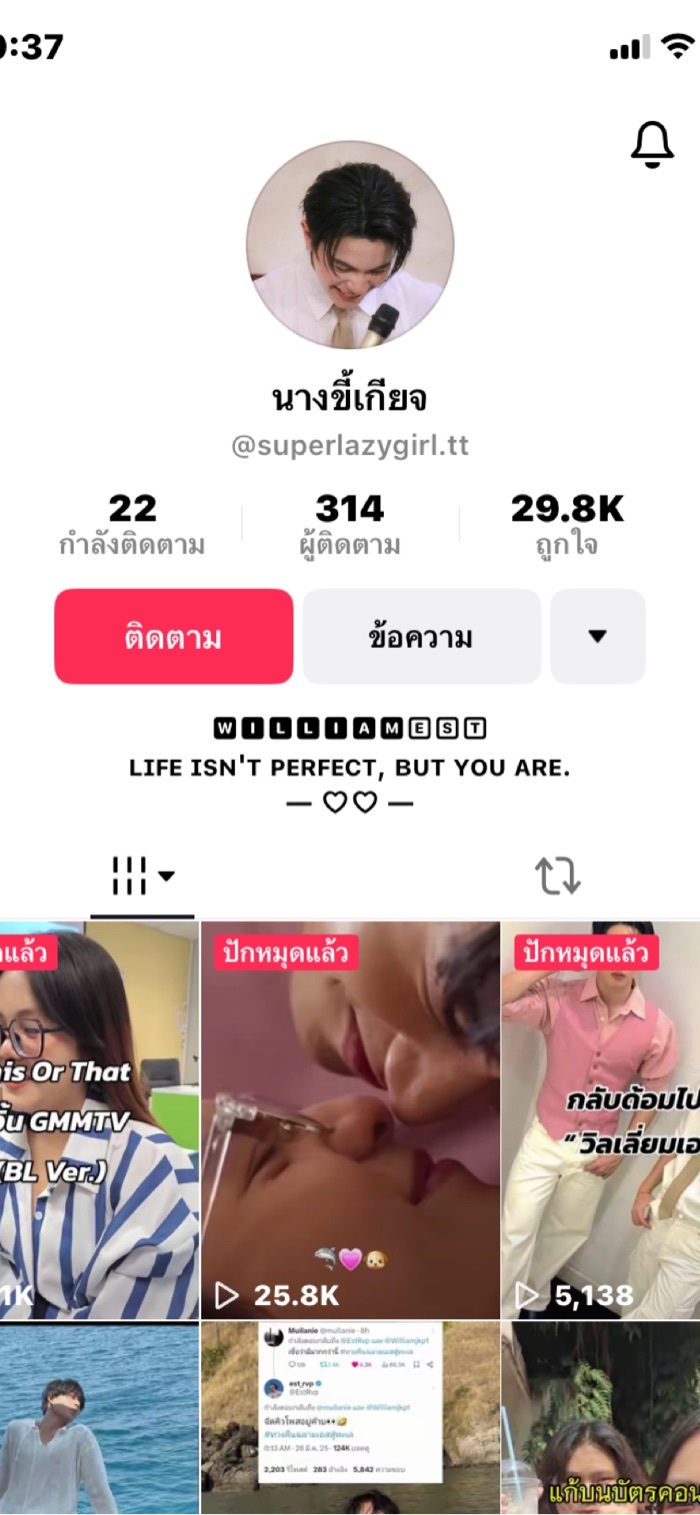
Task: Open the video with the tweet screenshot
Action: 350,1418
